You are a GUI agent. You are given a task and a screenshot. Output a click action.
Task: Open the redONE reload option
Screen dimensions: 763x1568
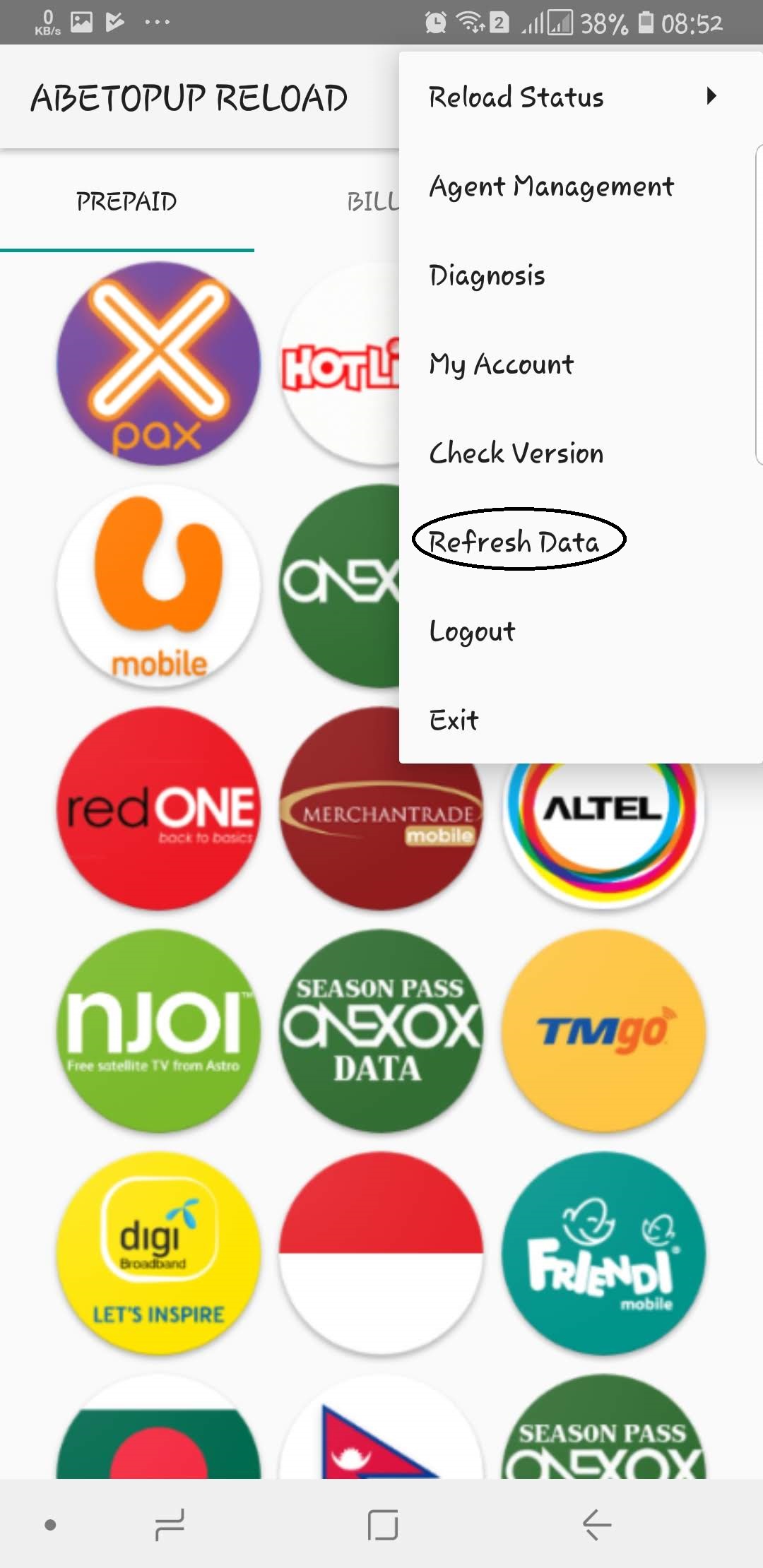[158, 809]
